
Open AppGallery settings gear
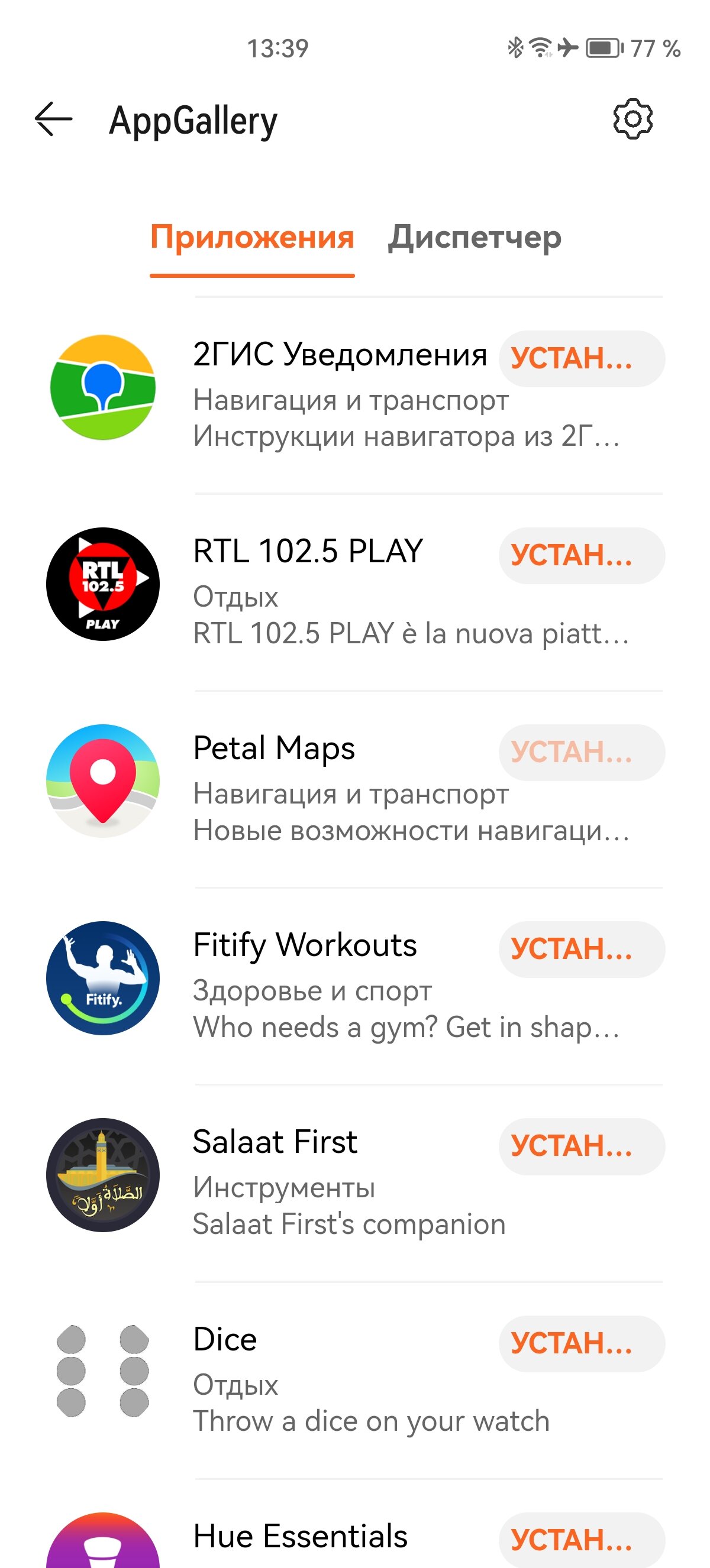(x=632, y=119)
